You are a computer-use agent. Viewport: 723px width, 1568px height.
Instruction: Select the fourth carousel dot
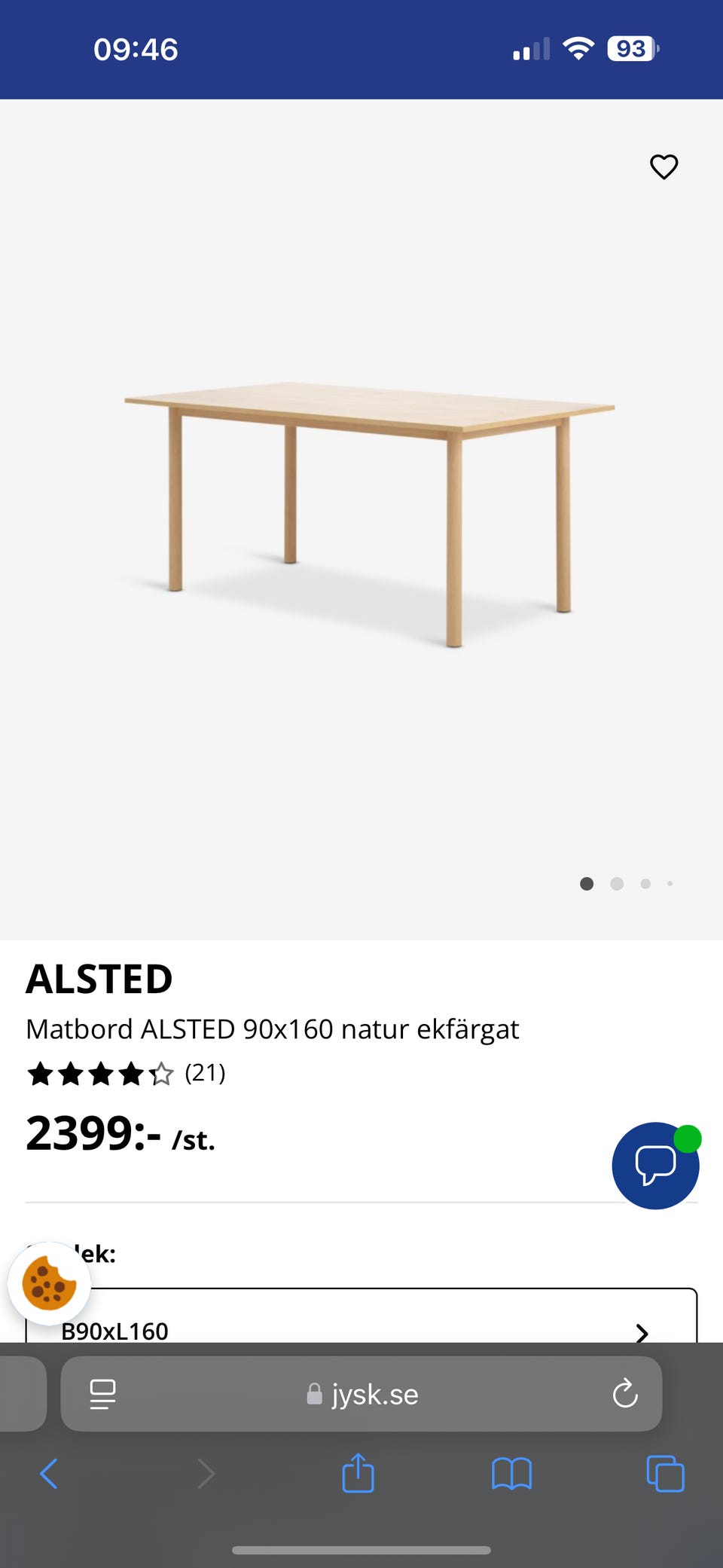670,884
